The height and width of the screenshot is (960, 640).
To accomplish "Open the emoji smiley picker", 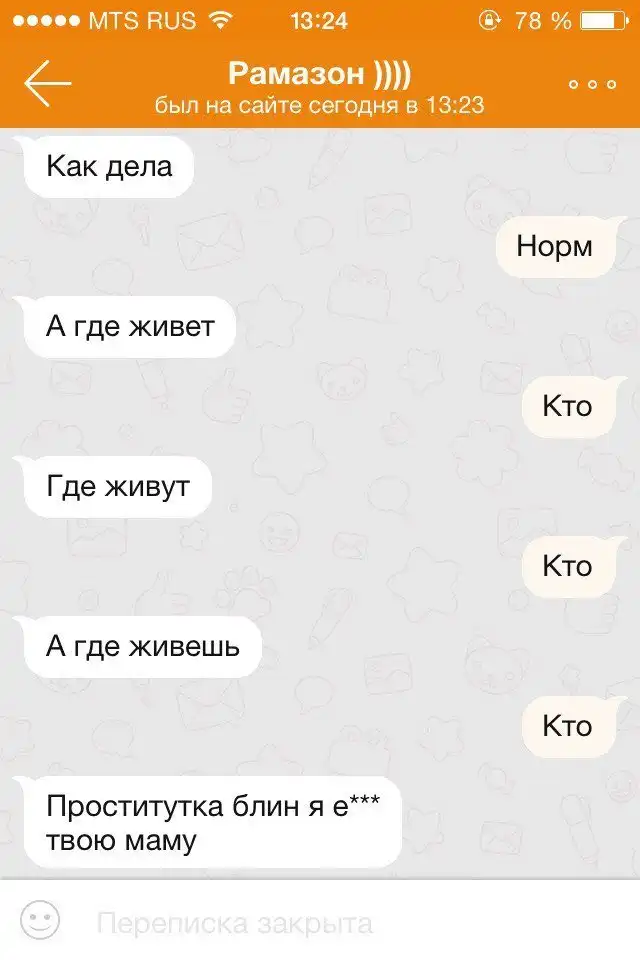I will tap(41, 921).
